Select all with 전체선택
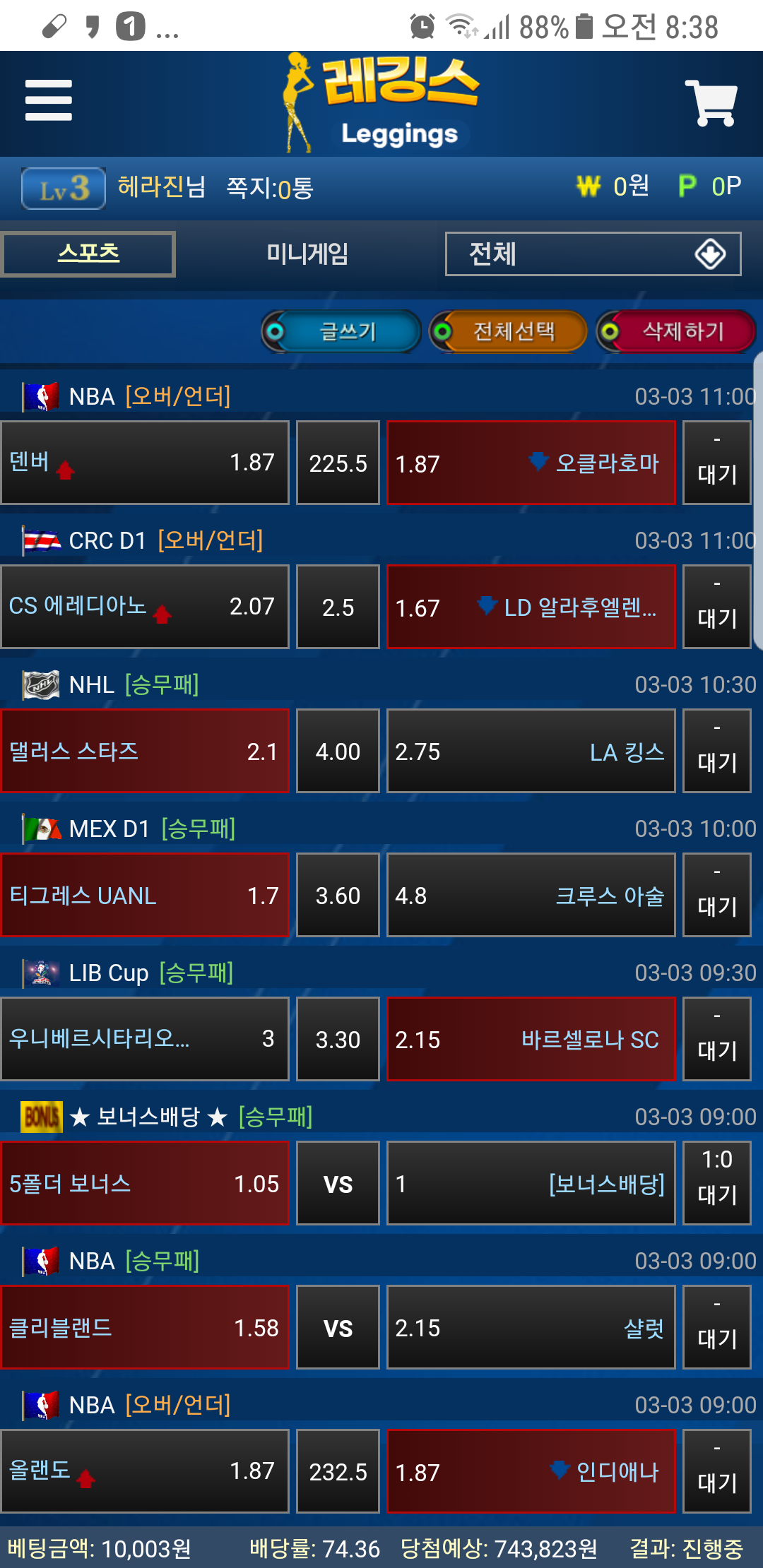Viewport: 763px width, 1568px height. [x=509, y=331]
